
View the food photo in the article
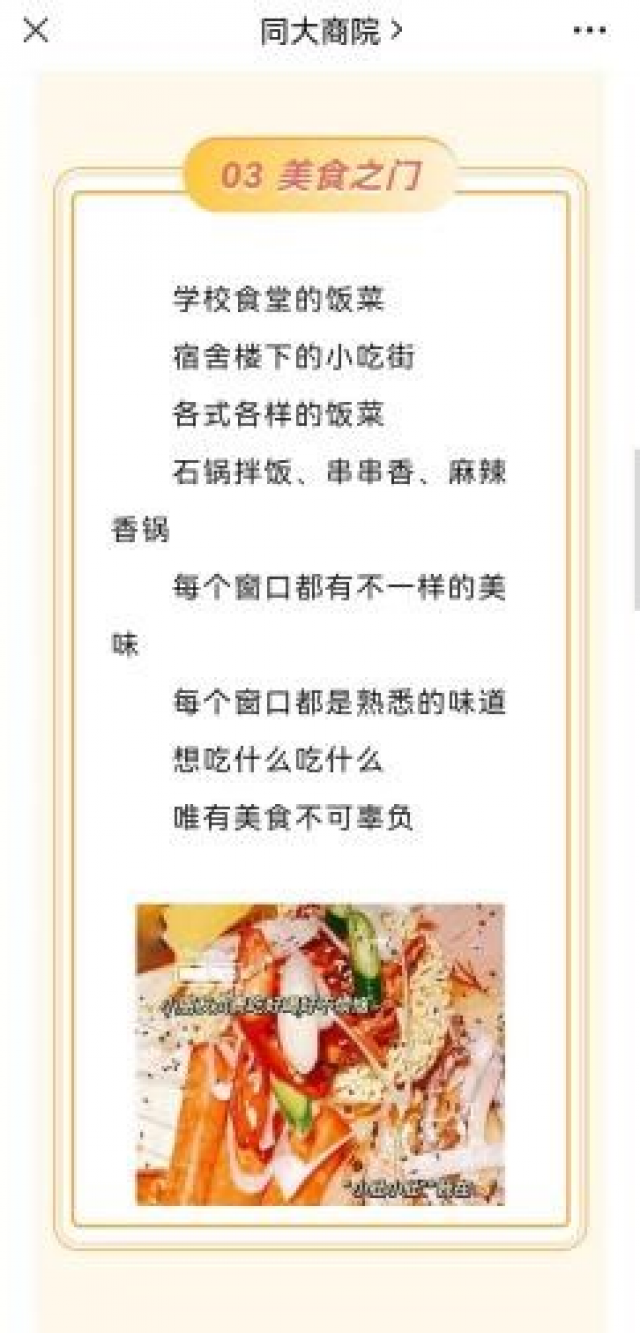coord(320,1054)
